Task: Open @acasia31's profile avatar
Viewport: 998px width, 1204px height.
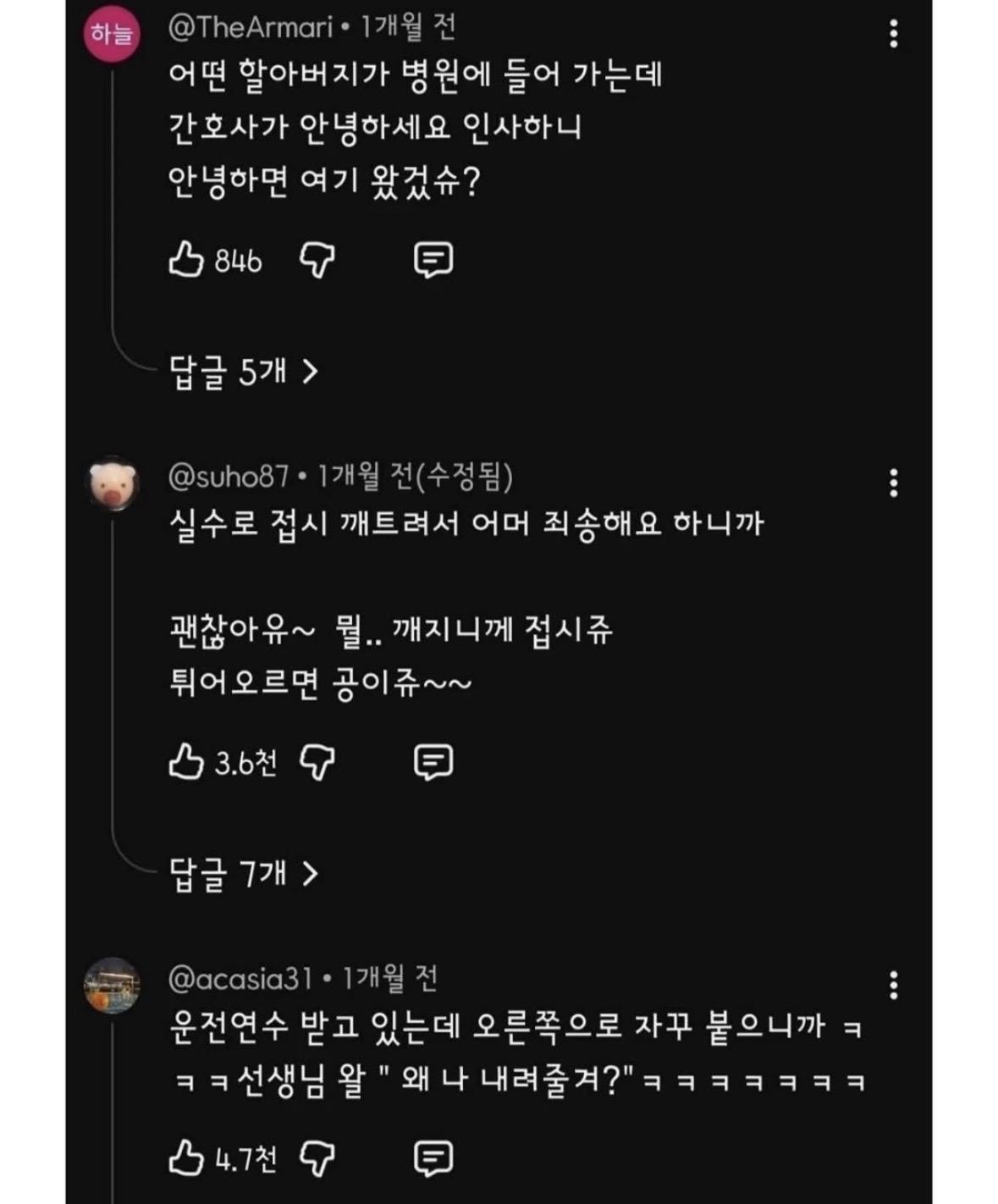Action: [112, 985]
